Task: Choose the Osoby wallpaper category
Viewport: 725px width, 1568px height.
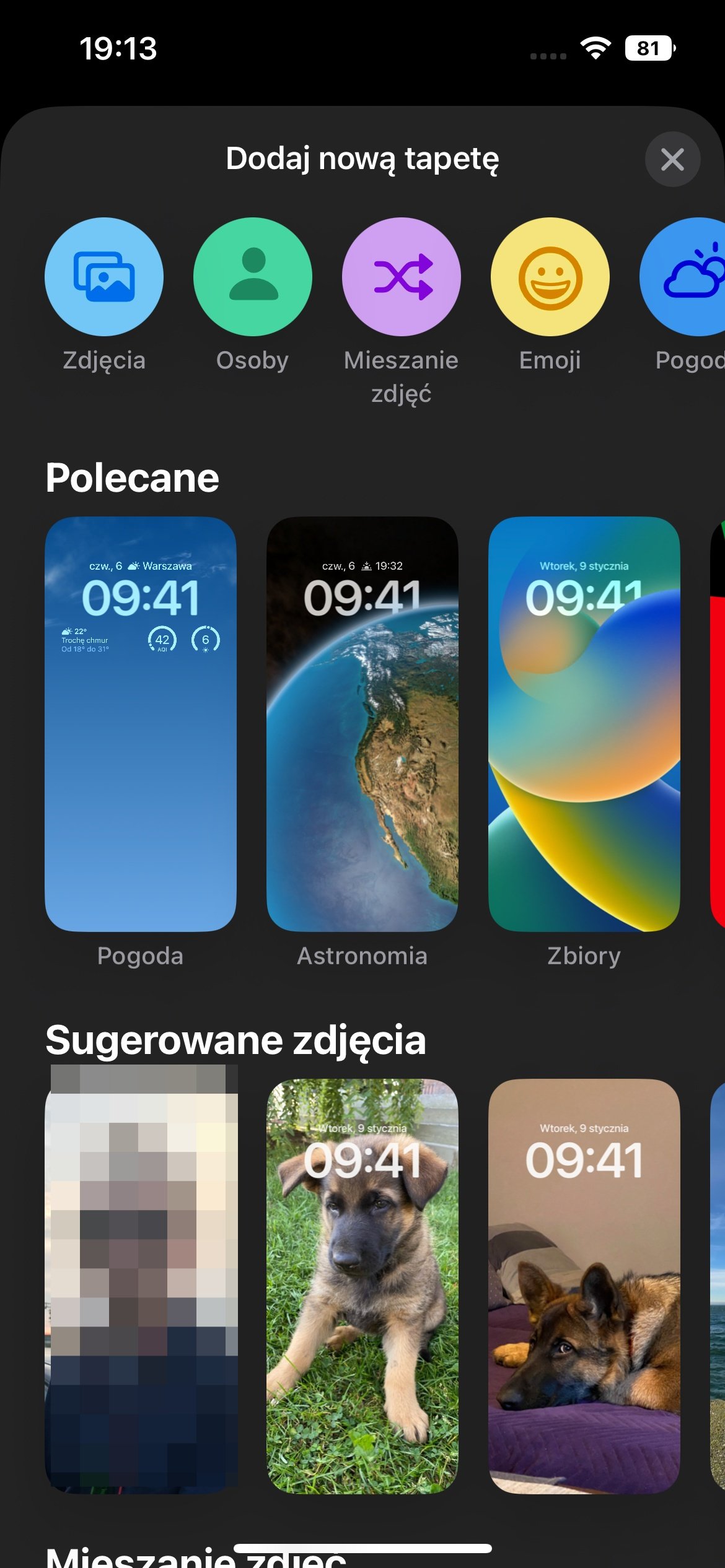Action: click(253, 277)
